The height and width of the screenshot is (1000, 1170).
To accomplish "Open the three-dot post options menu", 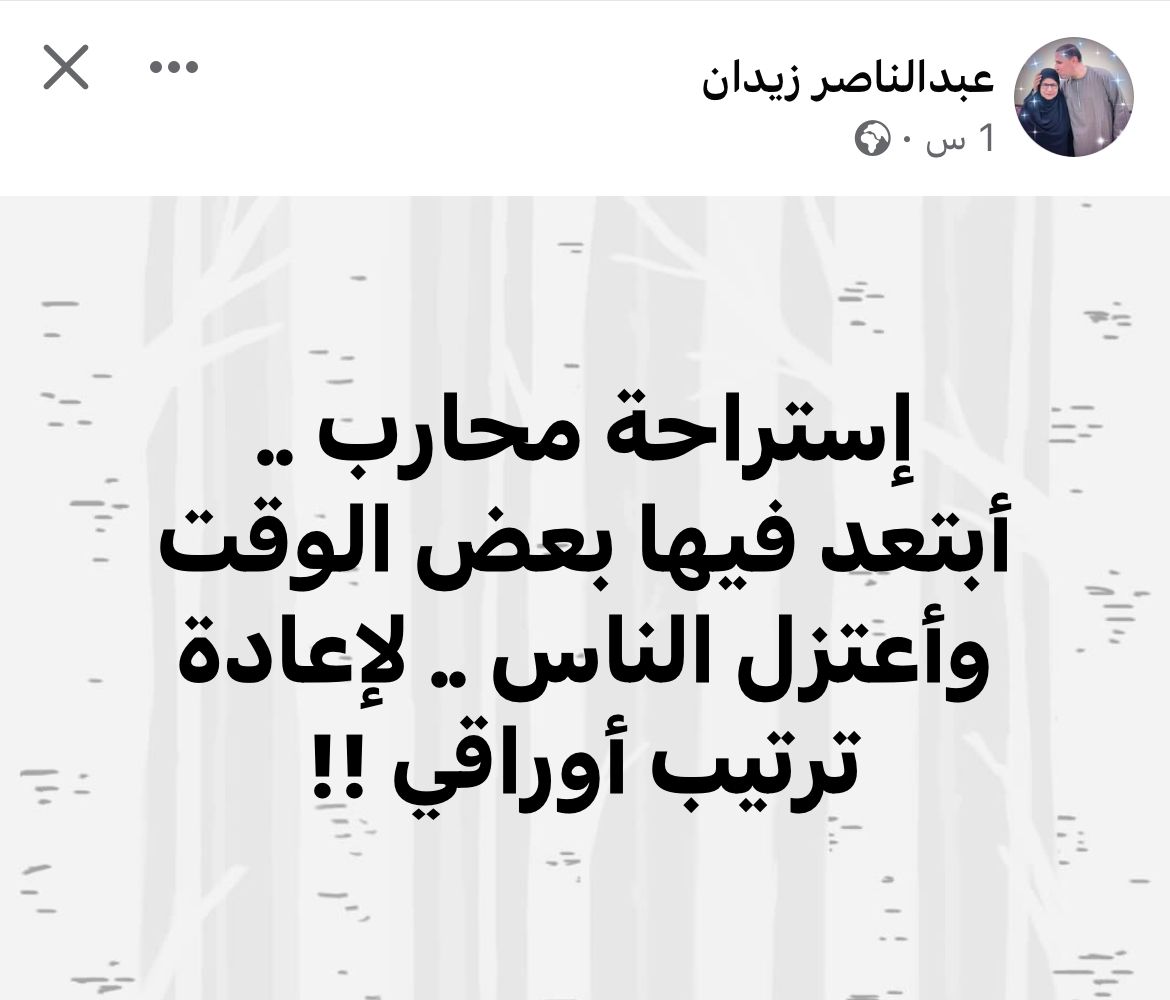I will (x=174, y=68).
